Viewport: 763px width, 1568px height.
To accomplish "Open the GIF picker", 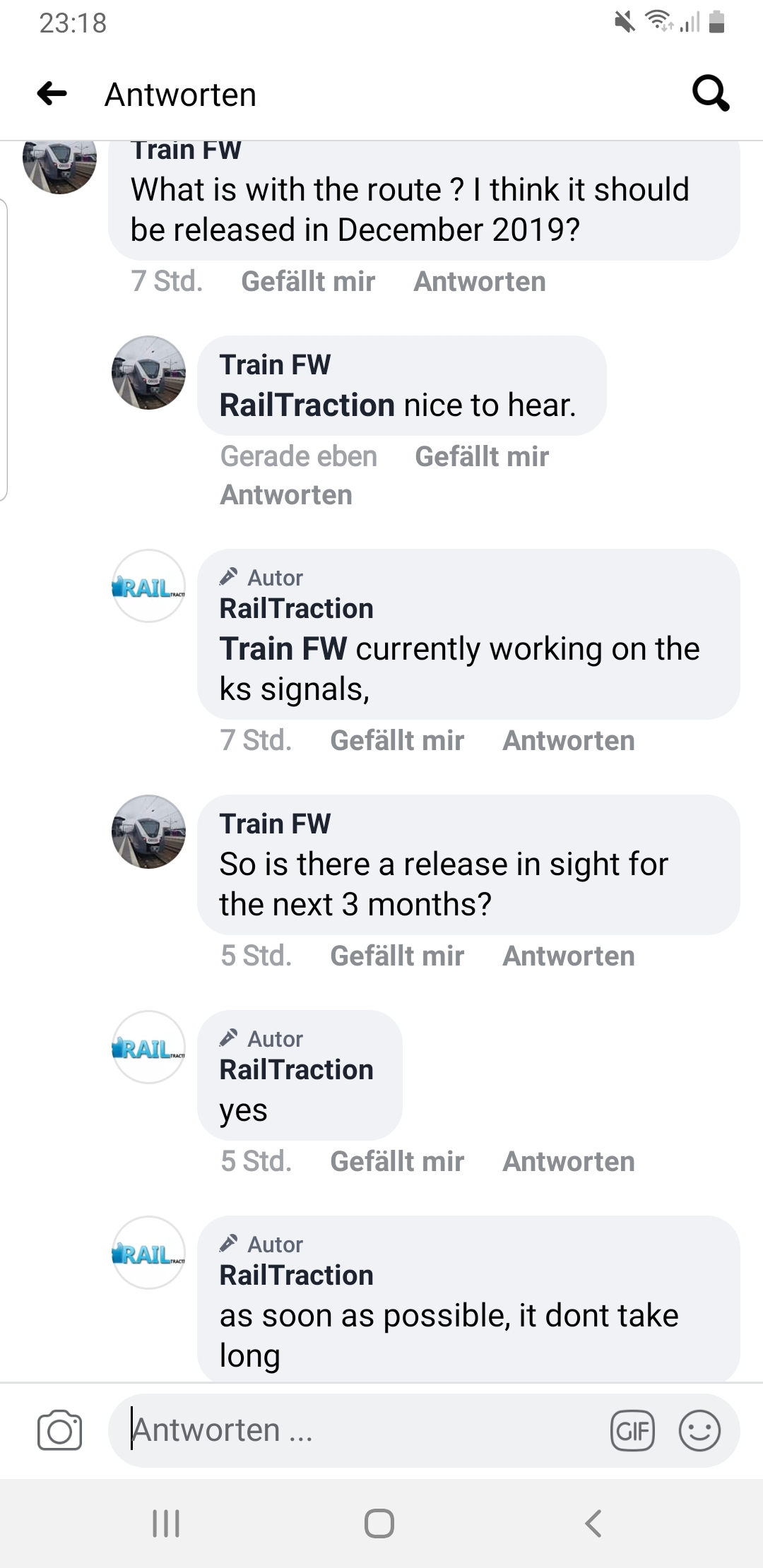I will (x=632, y=1430).
